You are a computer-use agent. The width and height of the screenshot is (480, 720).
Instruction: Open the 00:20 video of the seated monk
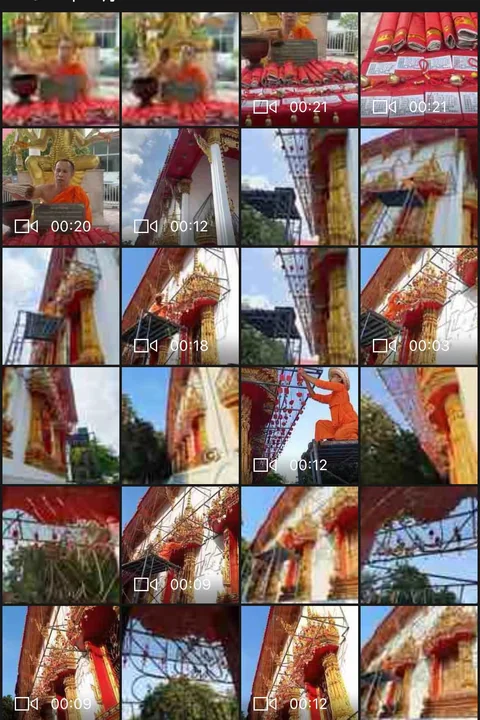coord(61,187)
